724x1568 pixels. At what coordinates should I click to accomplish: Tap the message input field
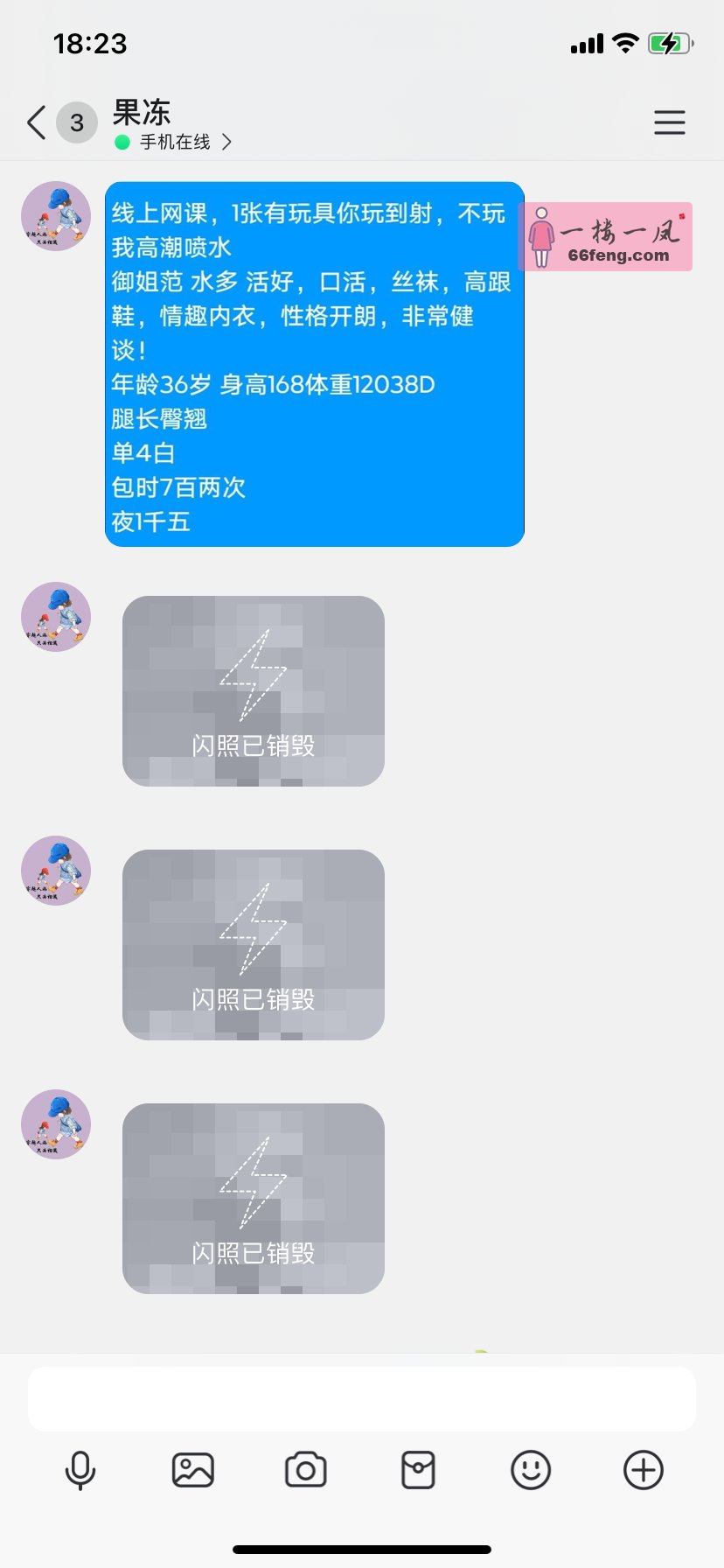(x=362, y=1400)
